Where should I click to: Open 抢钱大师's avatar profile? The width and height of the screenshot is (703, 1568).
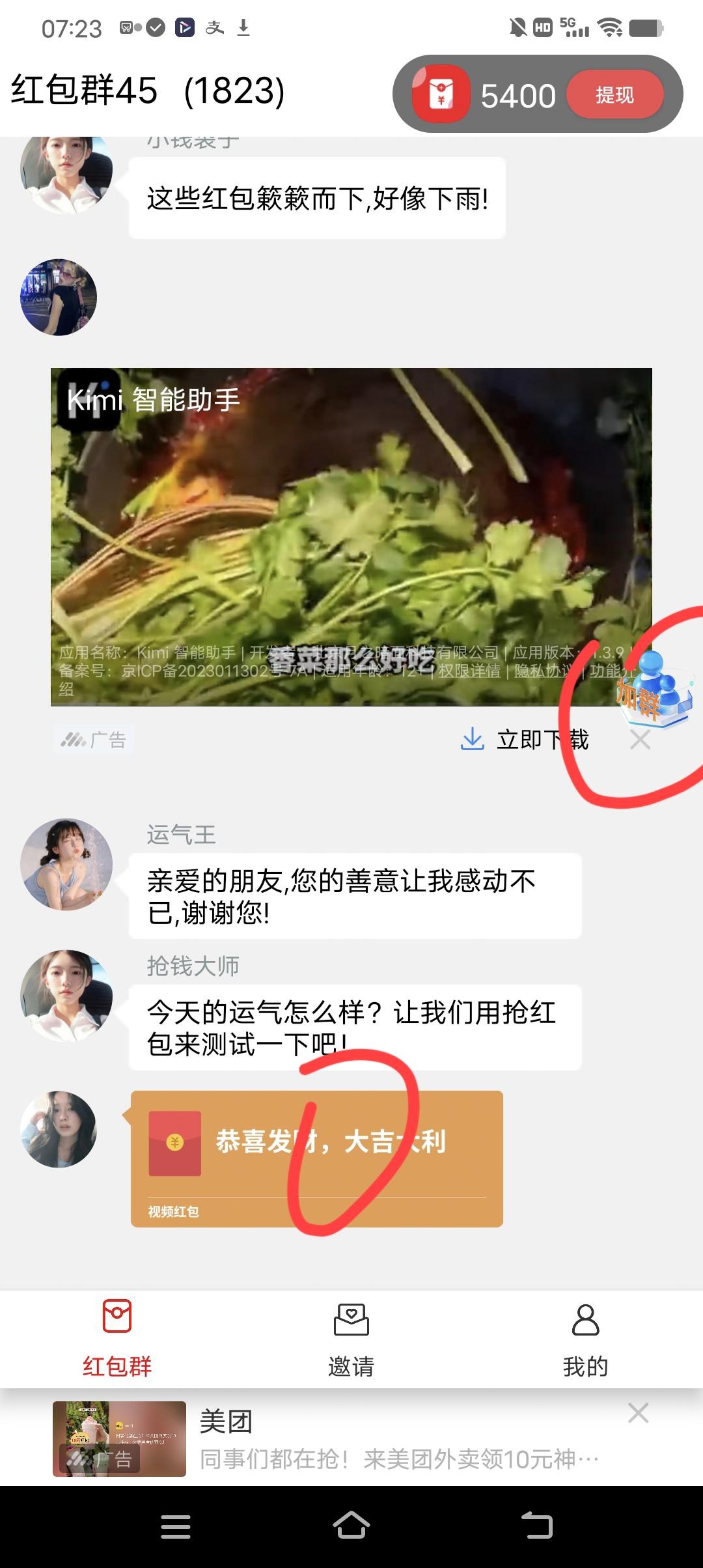(66, 996)
